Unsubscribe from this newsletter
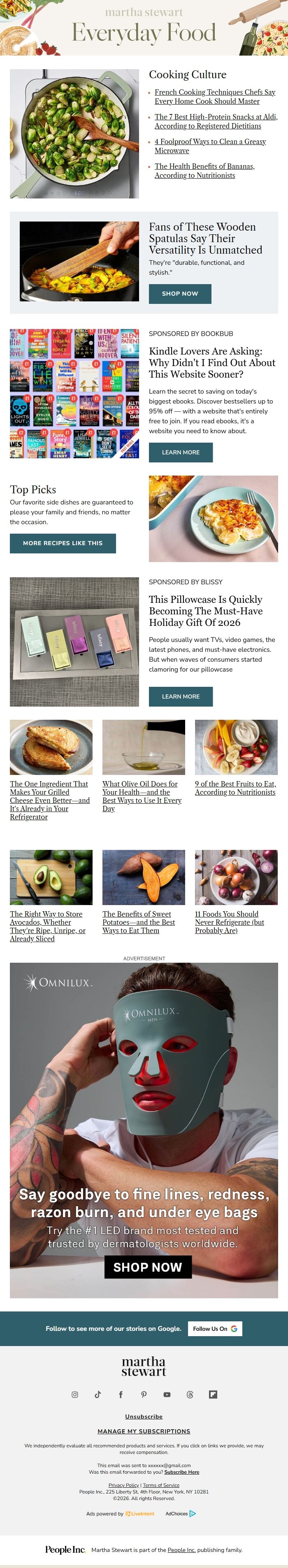Viewport: 288px width, 1568px height. [x=144, y=1416]
